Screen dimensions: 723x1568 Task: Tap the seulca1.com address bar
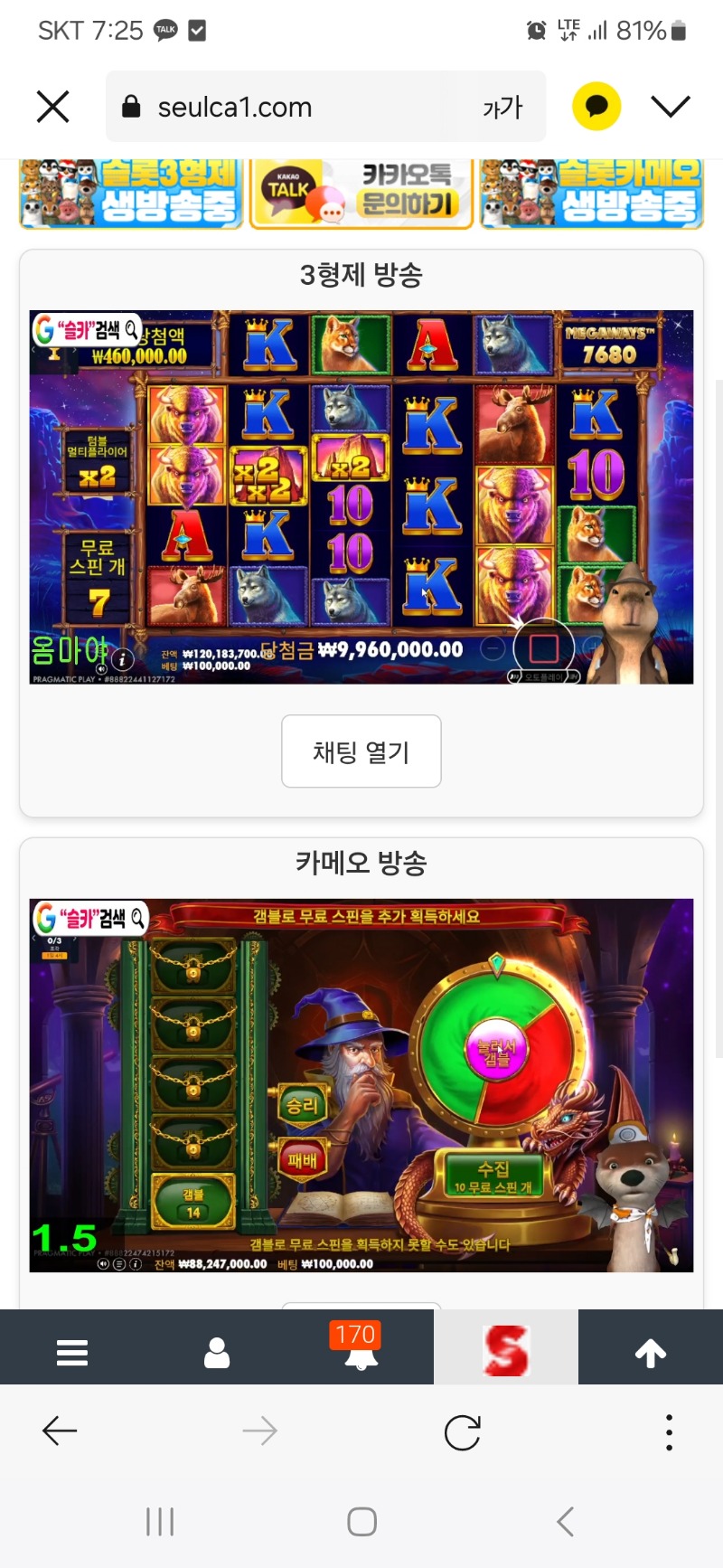click(298, 107)
